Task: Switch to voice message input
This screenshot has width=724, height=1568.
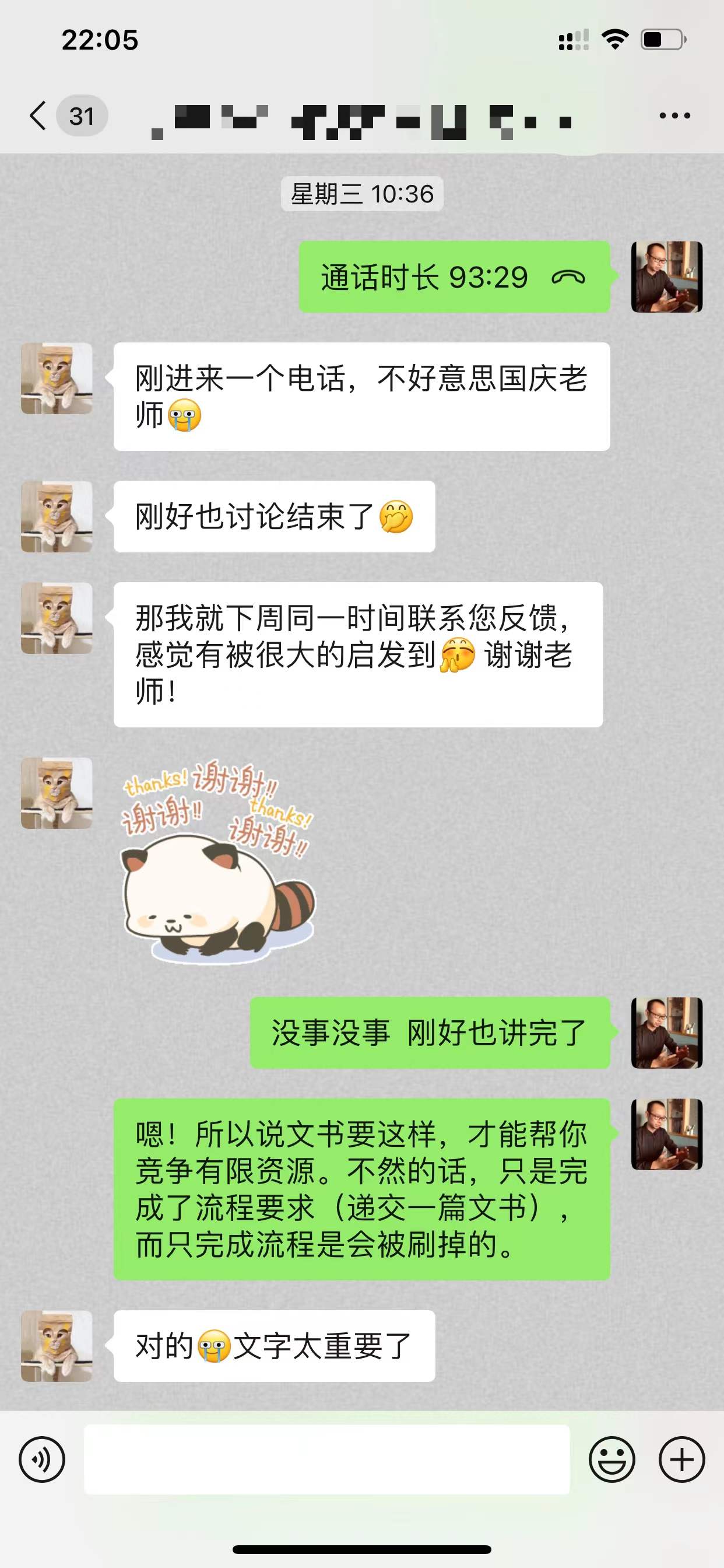Action: (x=41, y=1459)
